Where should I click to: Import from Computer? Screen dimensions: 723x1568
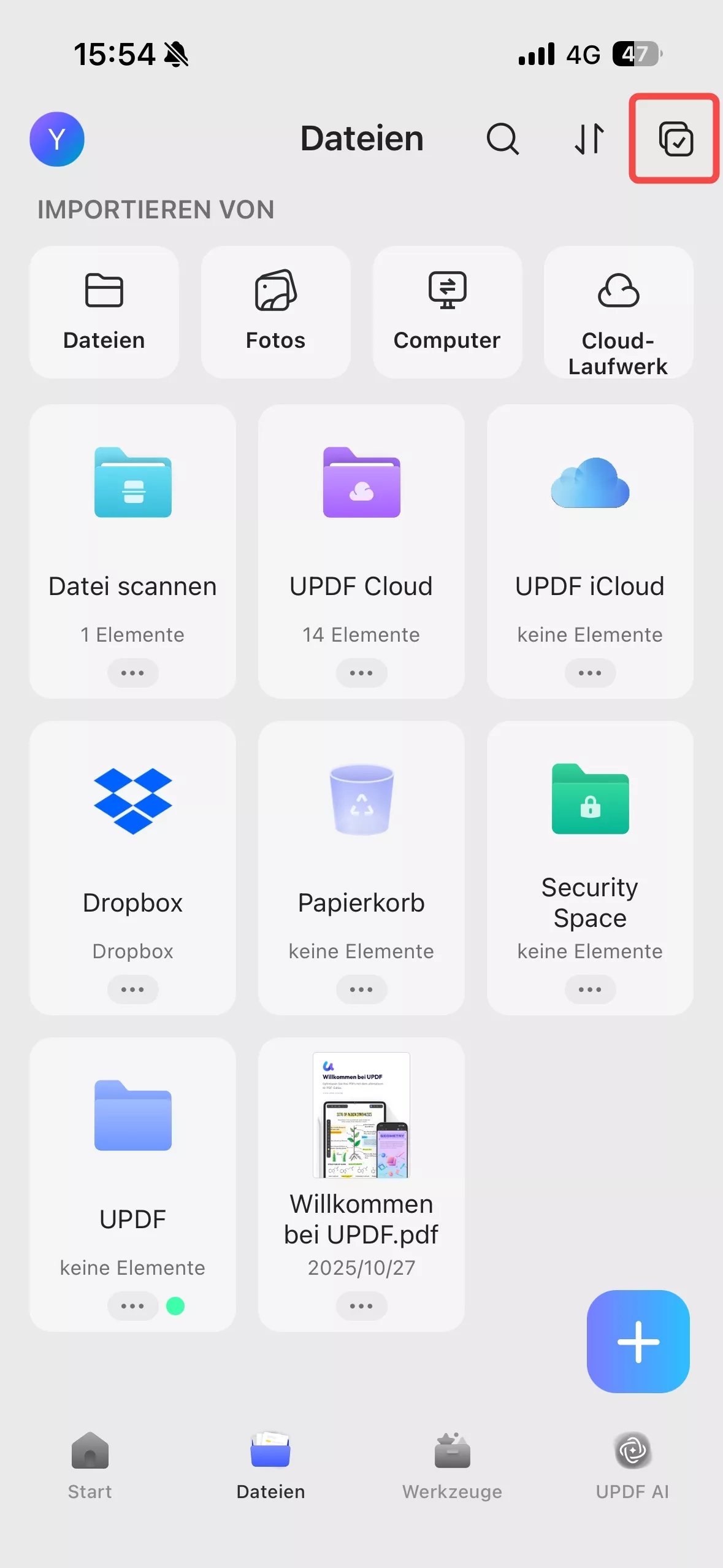[x=447, y=312]
